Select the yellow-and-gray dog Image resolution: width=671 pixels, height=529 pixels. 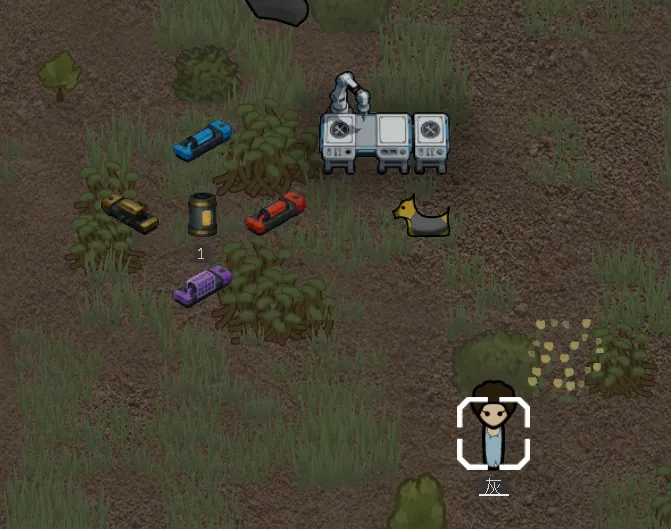(422, 217)
